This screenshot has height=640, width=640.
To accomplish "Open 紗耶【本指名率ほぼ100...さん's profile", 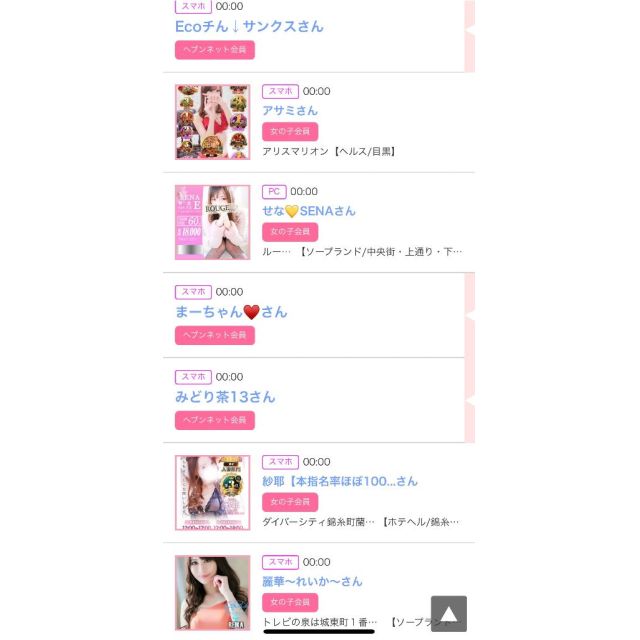I will tap(340, 481).
